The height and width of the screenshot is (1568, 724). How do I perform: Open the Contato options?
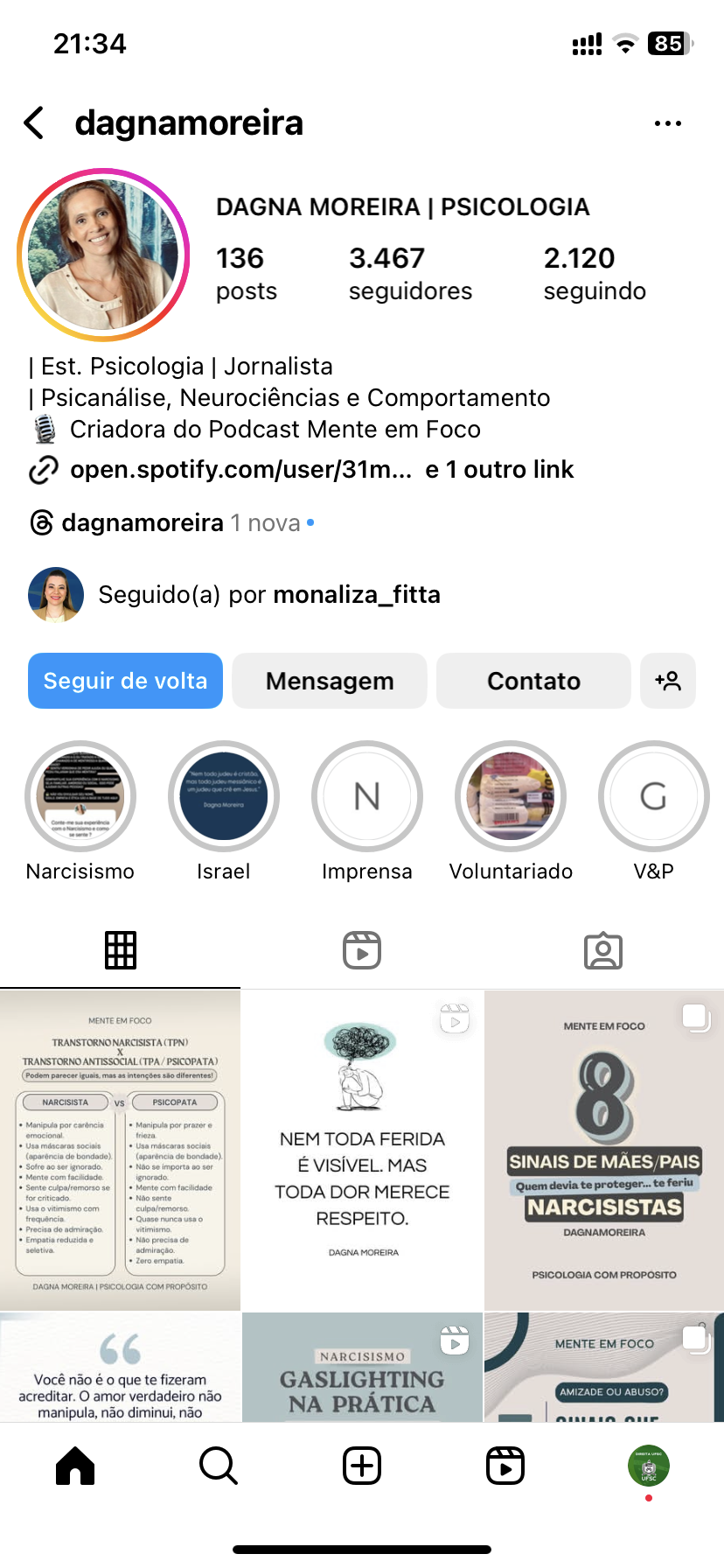tap(533, 681)
